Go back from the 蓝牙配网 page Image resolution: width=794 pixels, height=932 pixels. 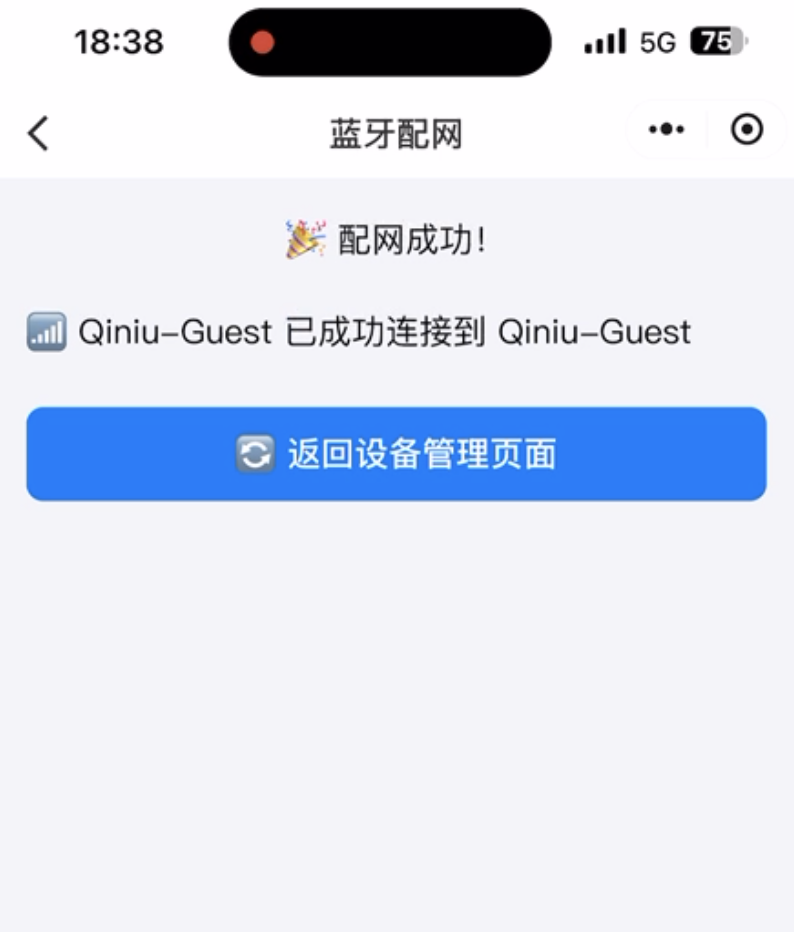point(38,132)
